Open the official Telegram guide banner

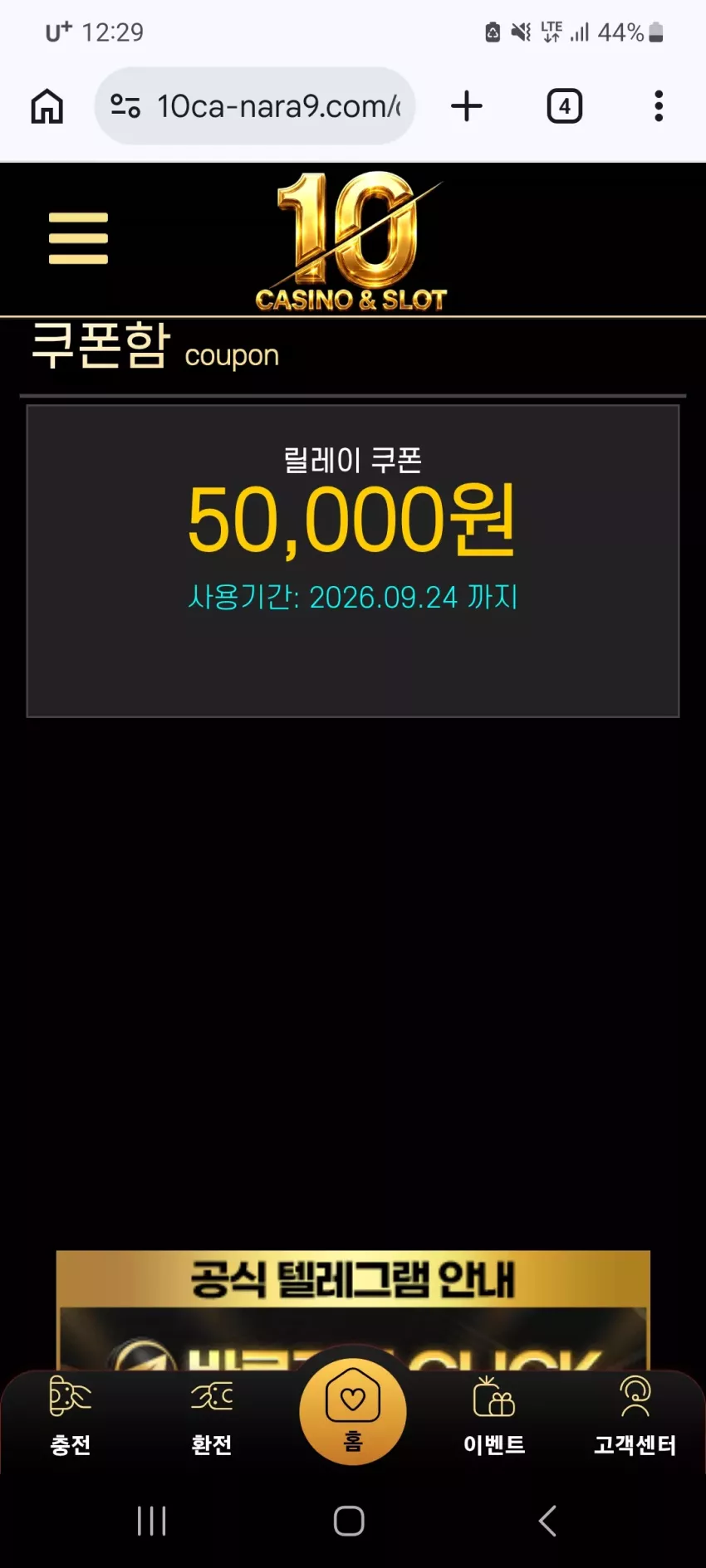coord(353,1310)
